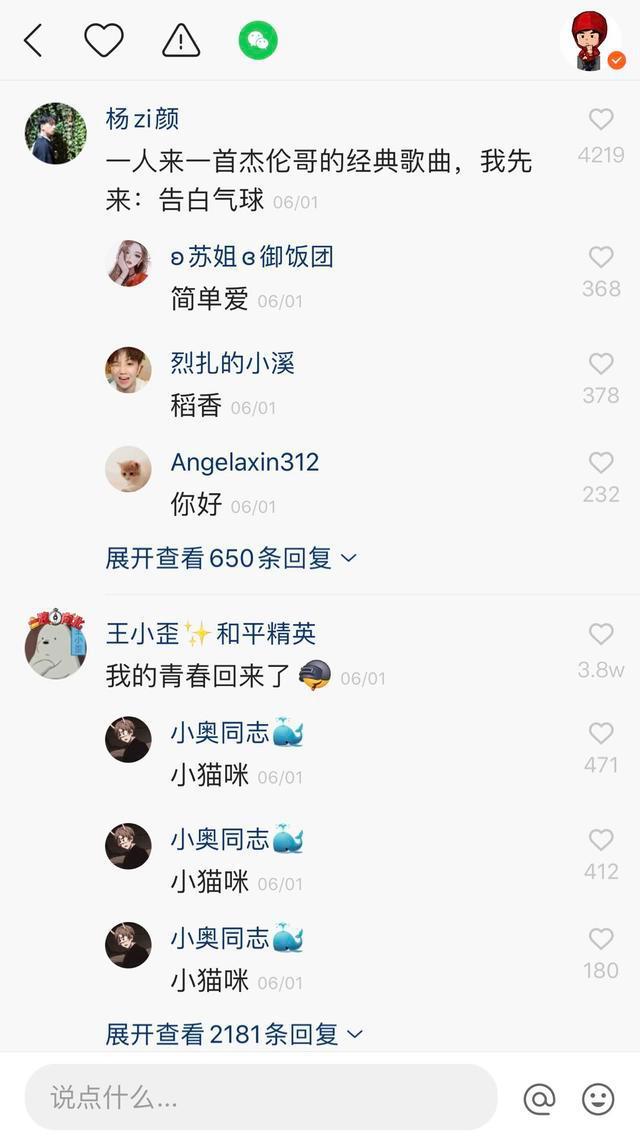The image size is (640, 1138).
Task: Open the author's avatar at top right
Action: 592,41
